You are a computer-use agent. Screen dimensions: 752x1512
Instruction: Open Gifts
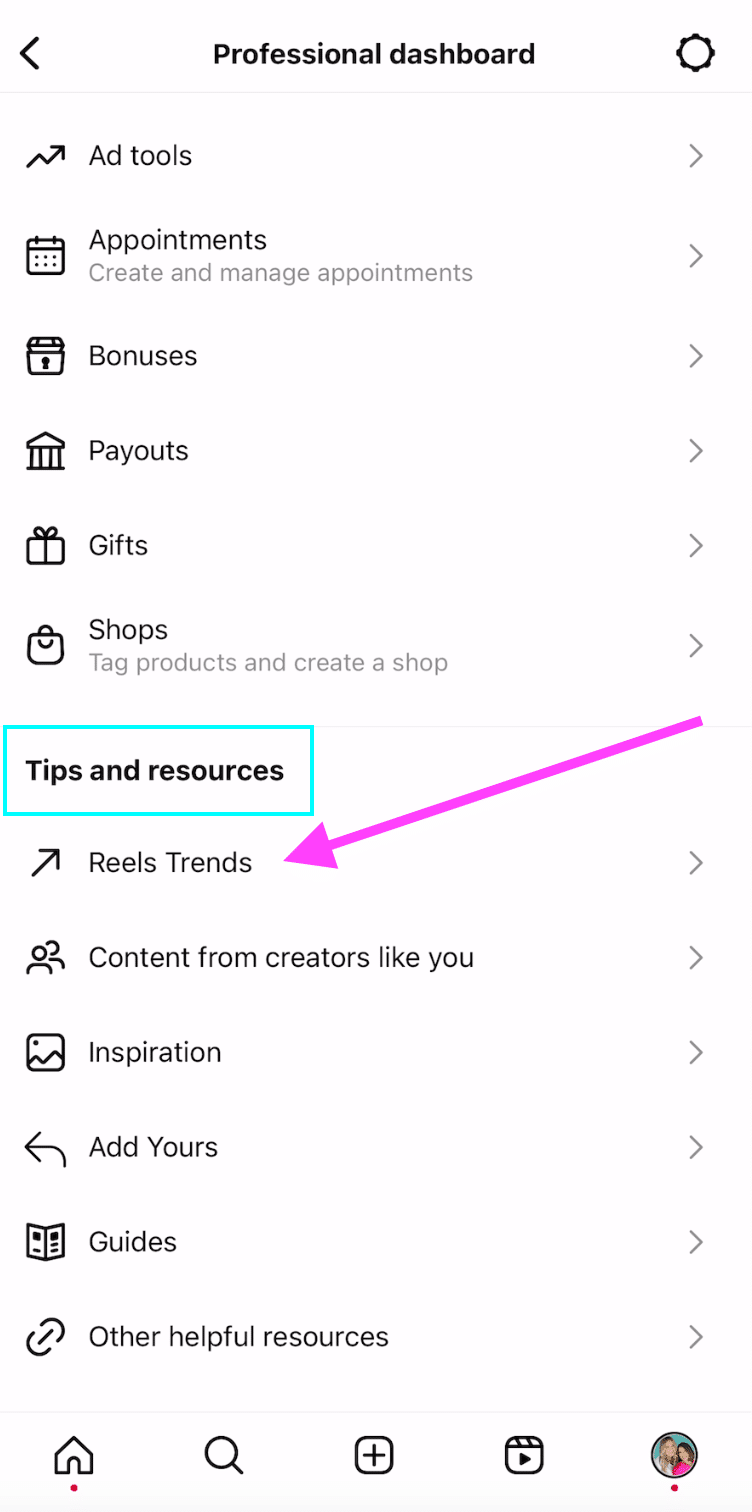tap(376, 546)
